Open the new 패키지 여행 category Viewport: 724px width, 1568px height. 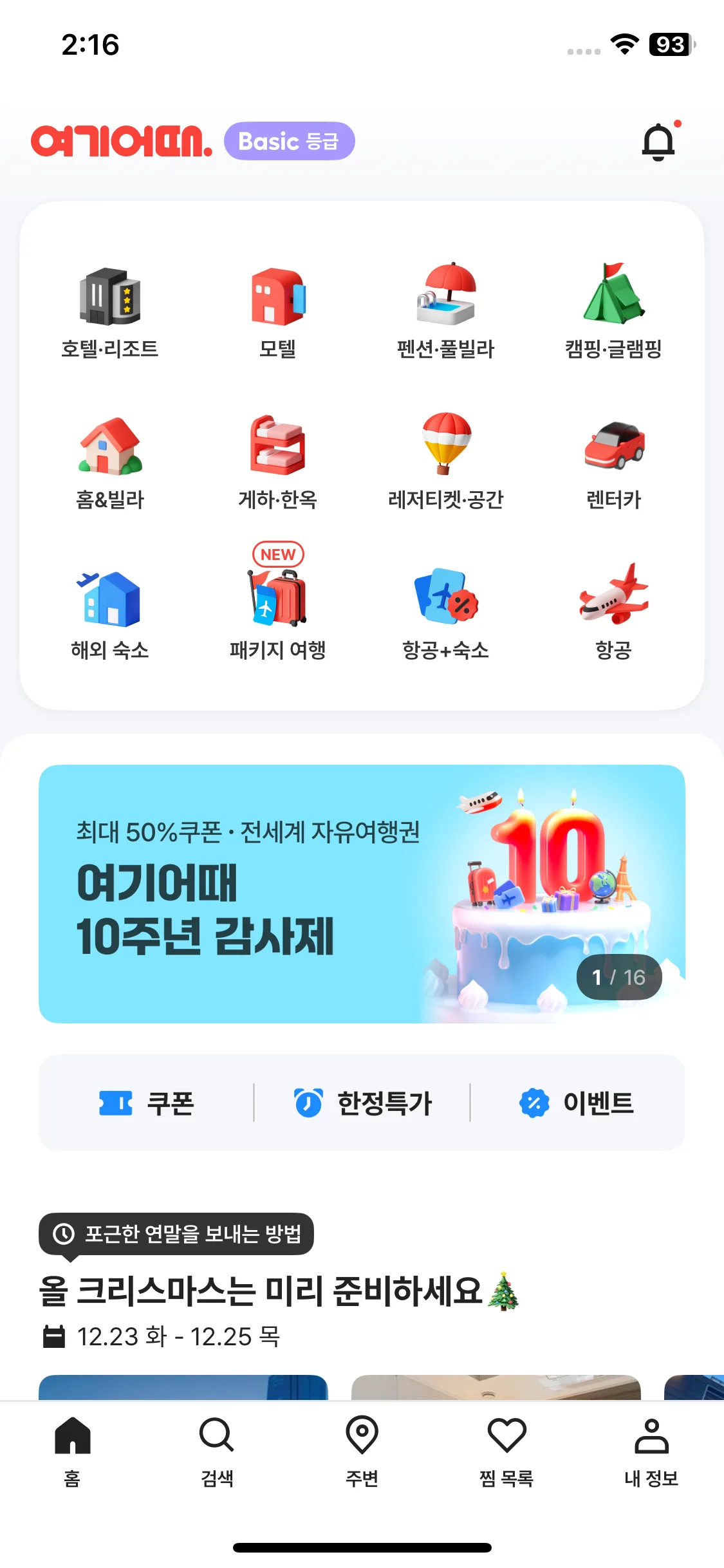coord(278,613)
